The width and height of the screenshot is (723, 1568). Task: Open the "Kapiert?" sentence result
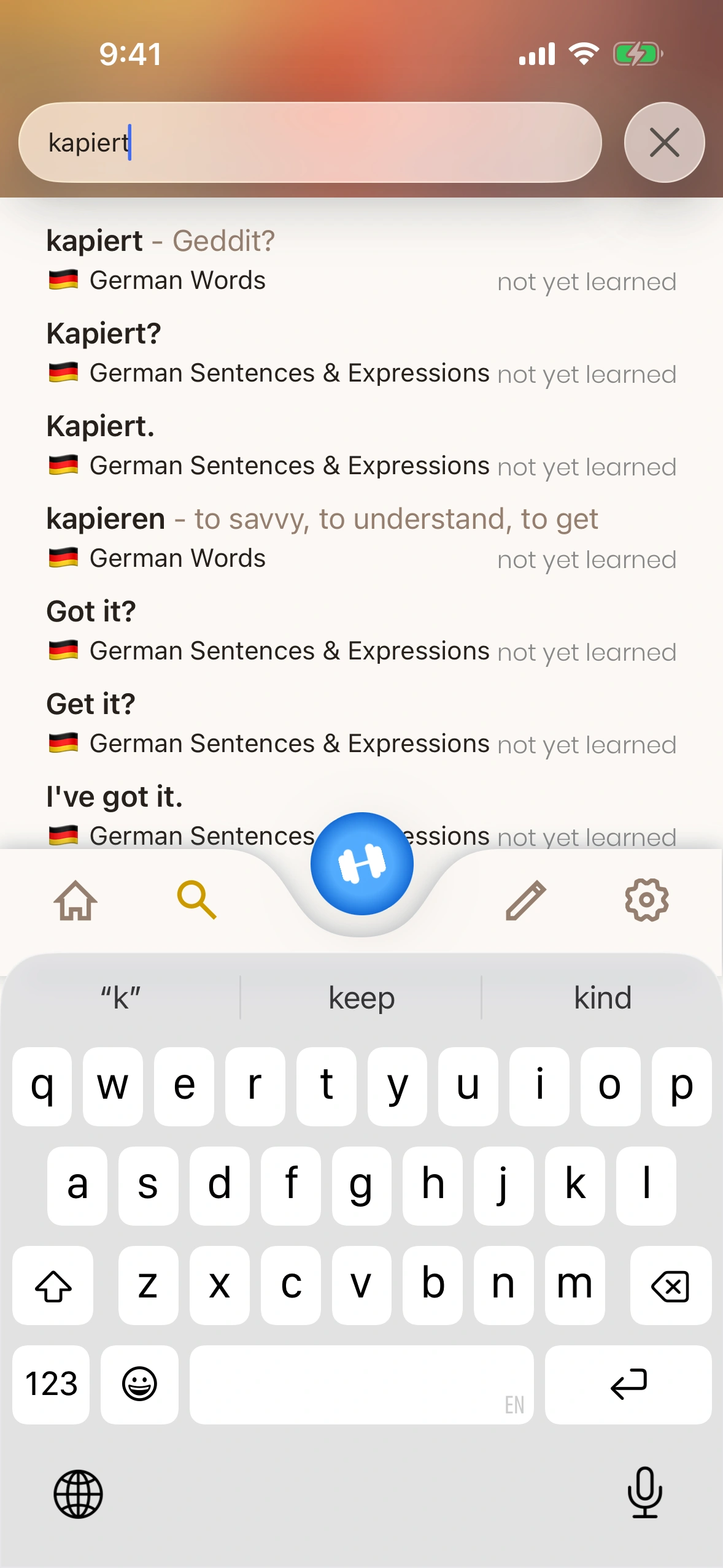click(361, 353)
